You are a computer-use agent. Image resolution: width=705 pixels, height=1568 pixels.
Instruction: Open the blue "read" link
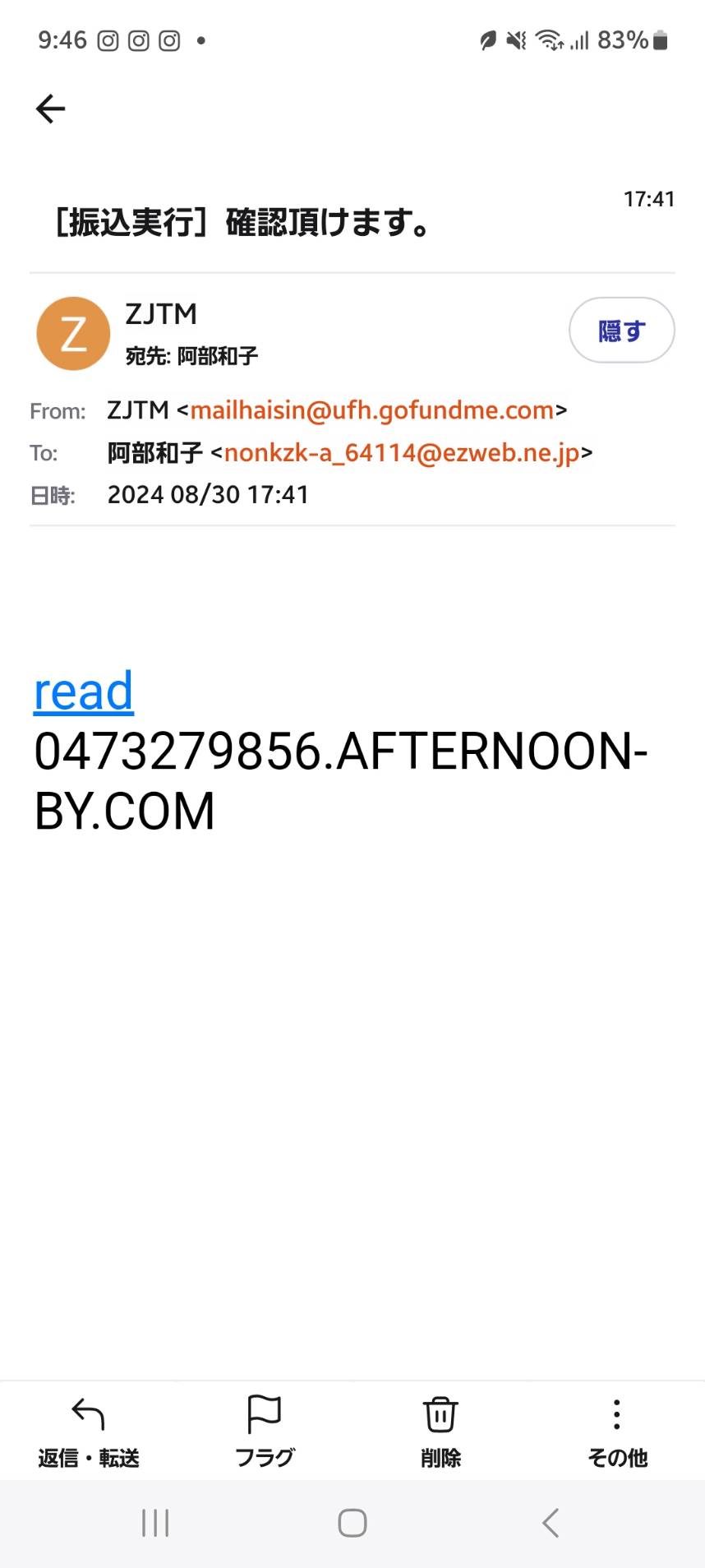83,691
